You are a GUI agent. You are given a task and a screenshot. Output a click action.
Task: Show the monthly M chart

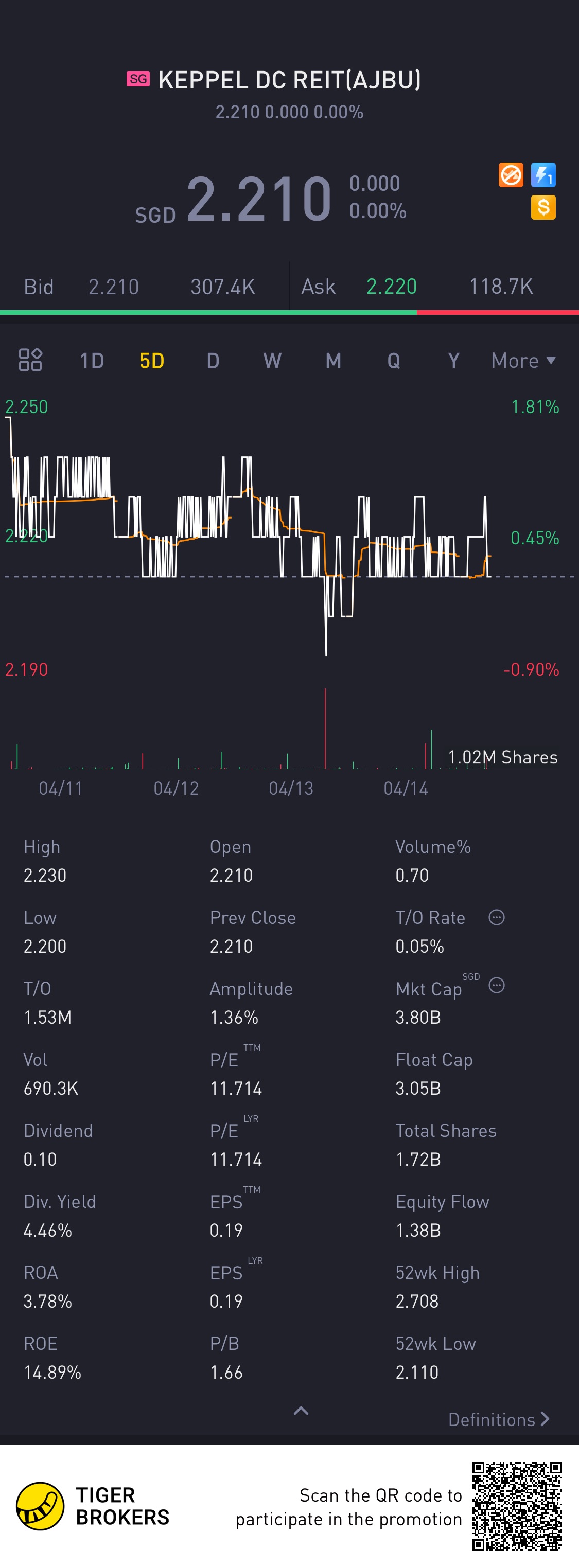pyautogui.click(x=333, y=361)
